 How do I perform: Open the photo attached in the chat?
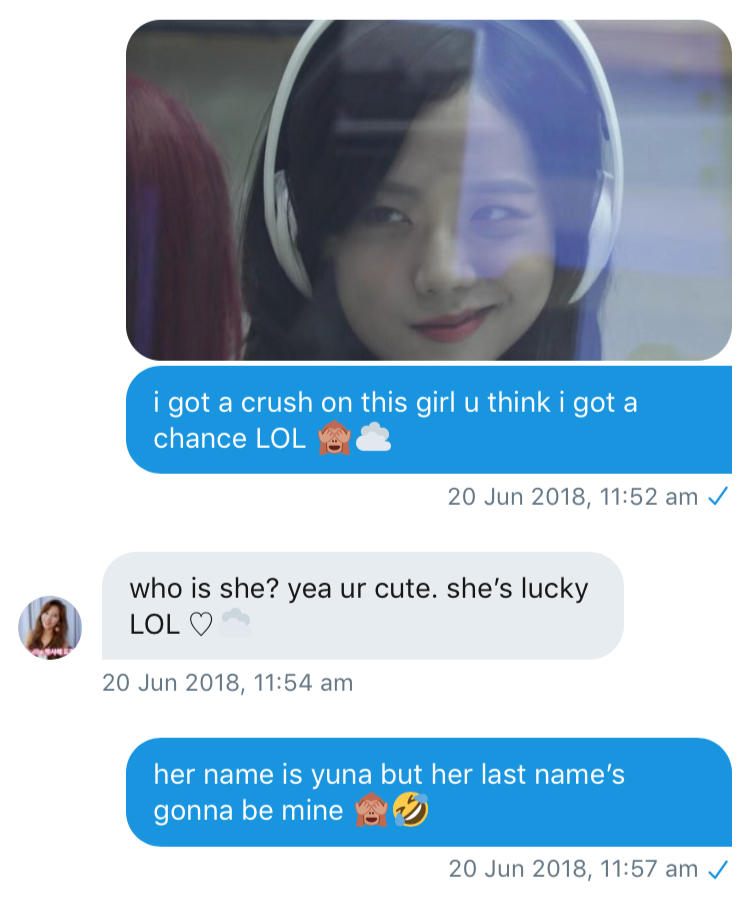[428, 190]
